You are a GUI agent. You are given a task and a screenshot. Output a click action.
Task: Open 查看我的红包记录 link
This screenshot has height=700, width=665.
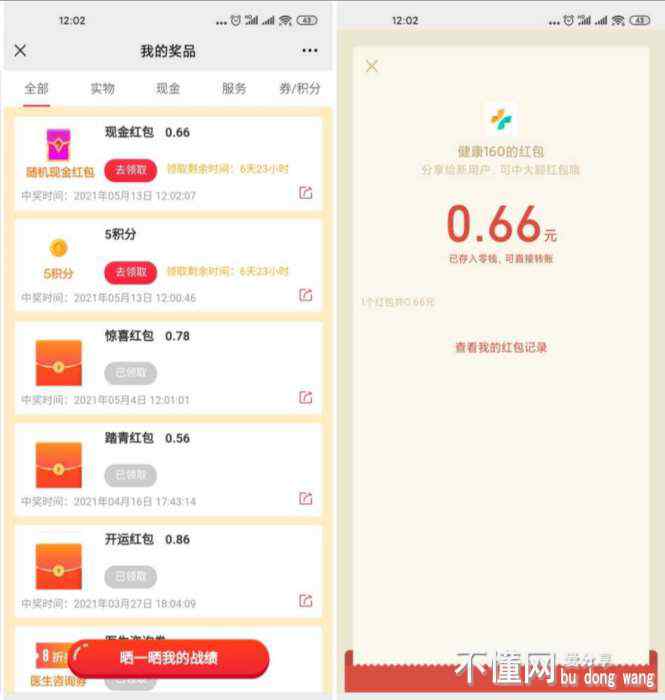pos(501,347)
